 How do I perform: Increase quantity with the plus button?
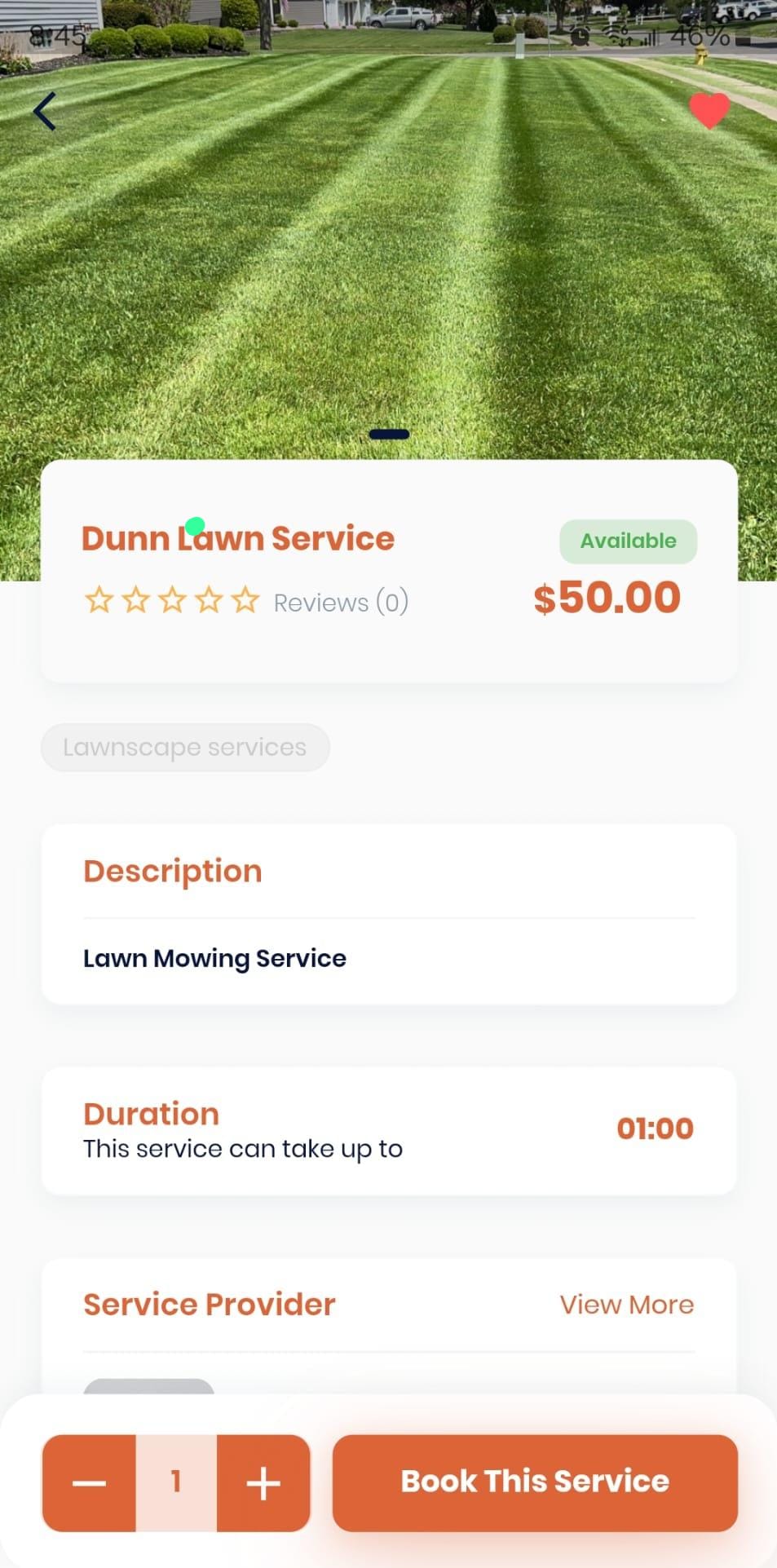pyautogui.click(x=263, y=1482)
